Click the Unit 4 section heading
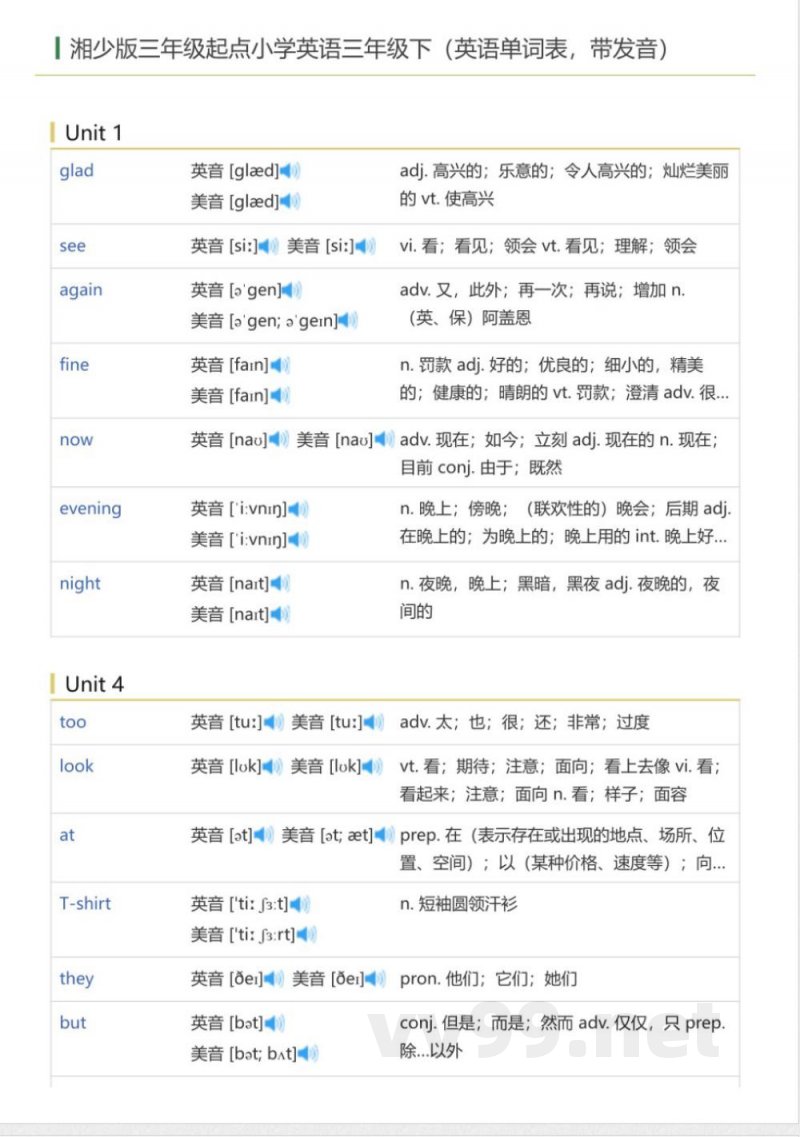Screen dimensions: 800x1137 94,684
